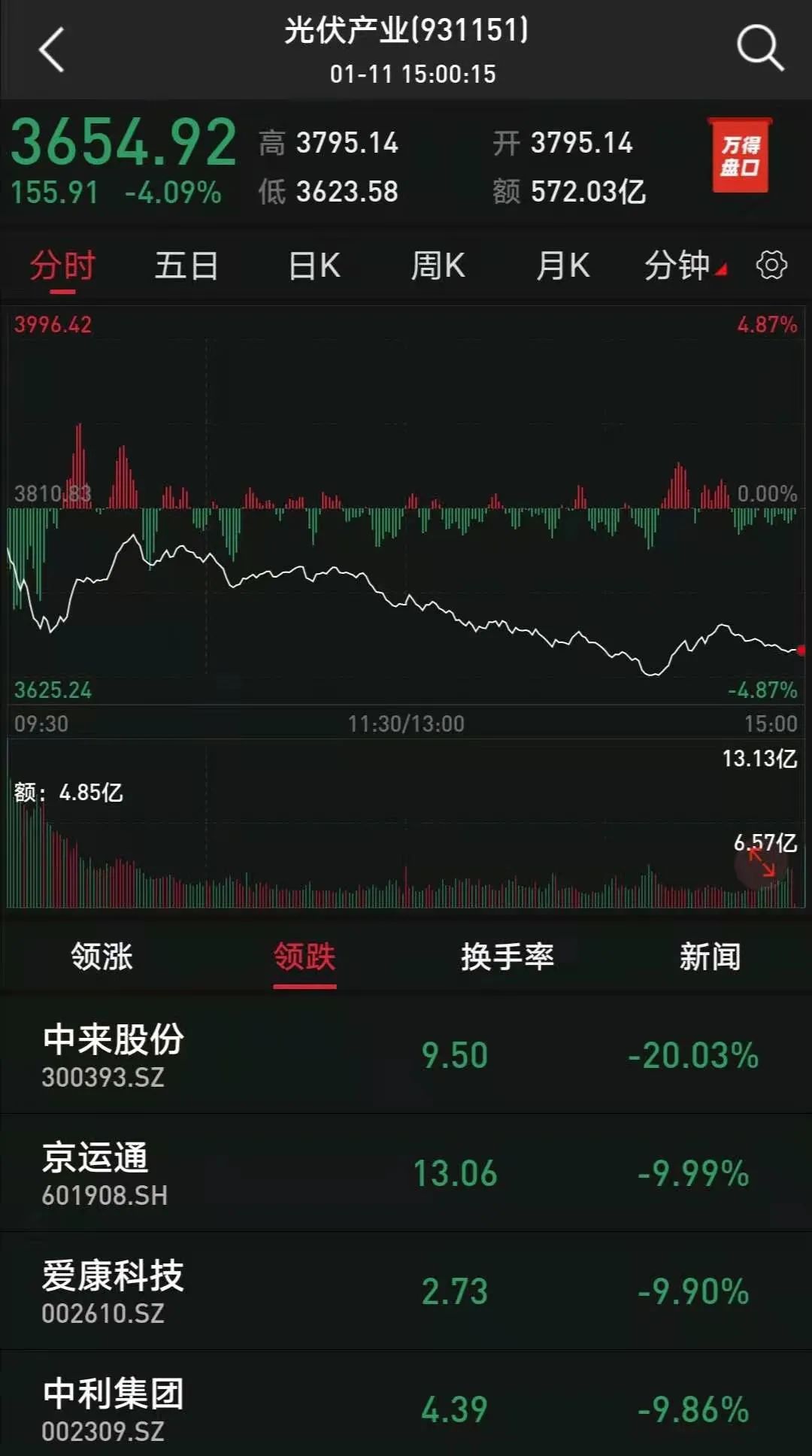The height and width of the screenshot is (1456, 812).
Task: Select the 周K weekly chart view
Action: [x=438, y=265]
